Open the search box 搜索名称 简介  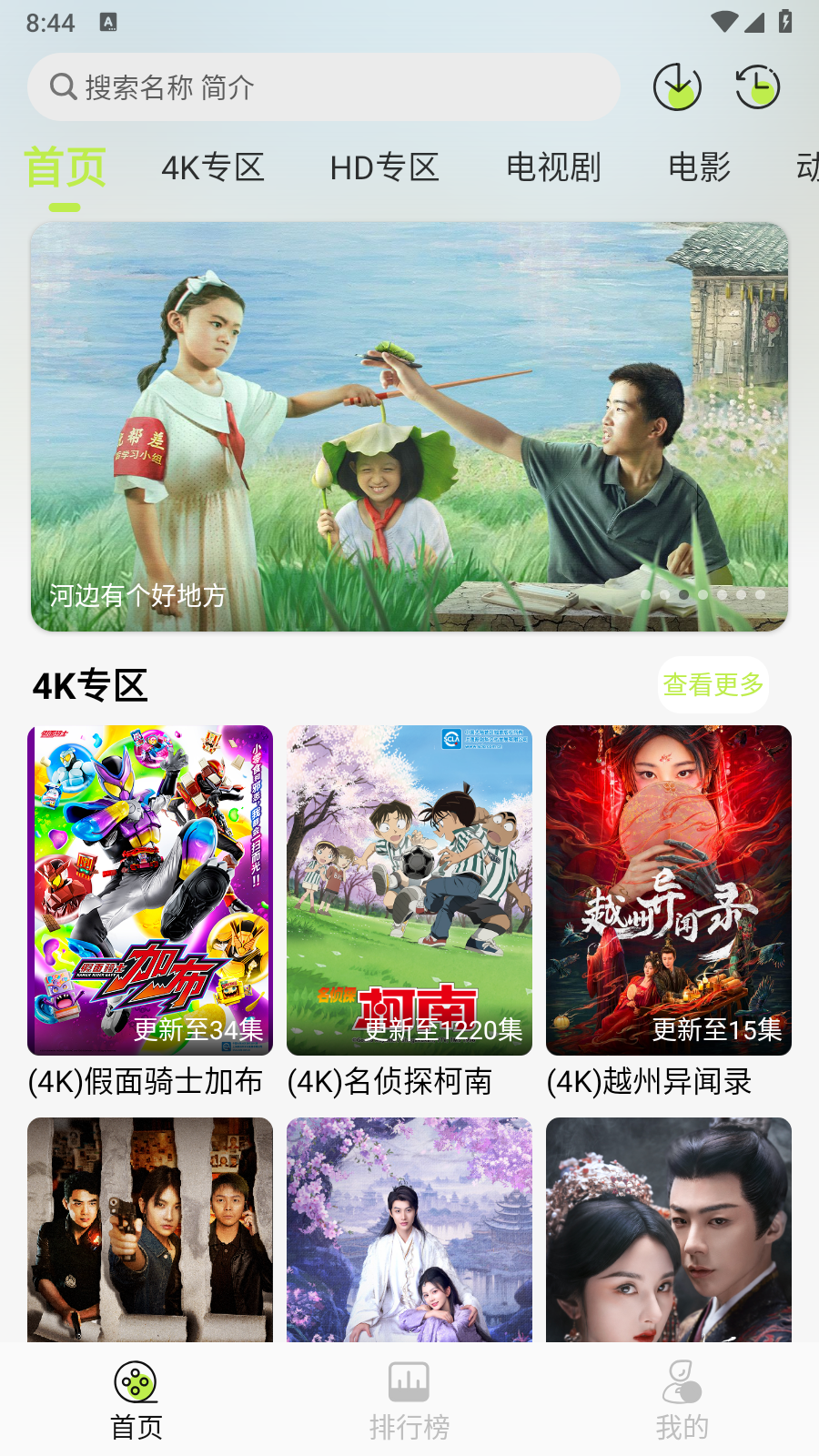(x=323, y=87)
